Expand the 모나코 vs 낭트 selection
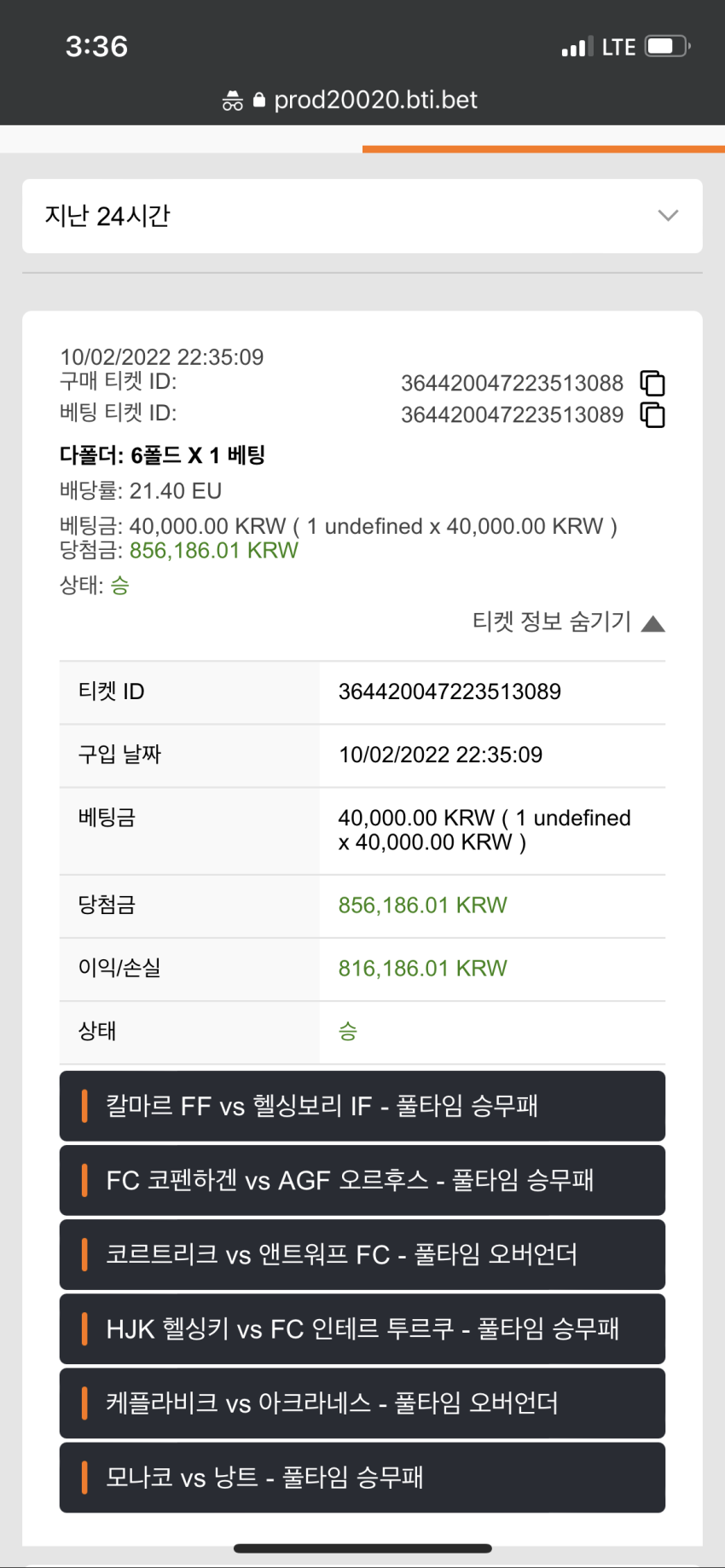This screenshot has width=725, height=1568. point(362,1477)
